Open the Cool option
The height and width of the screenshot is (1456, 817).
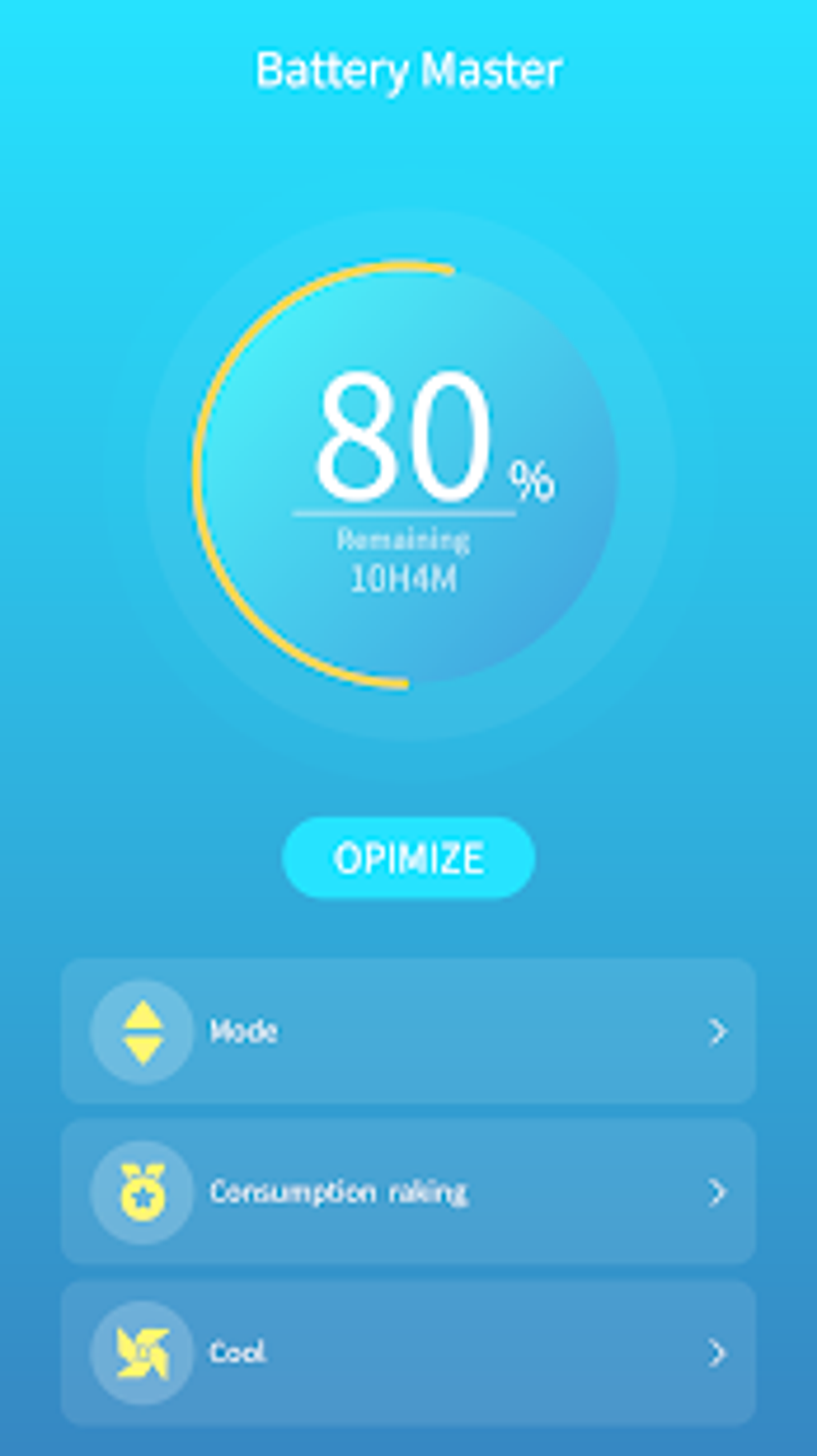tap(408, 1353)
